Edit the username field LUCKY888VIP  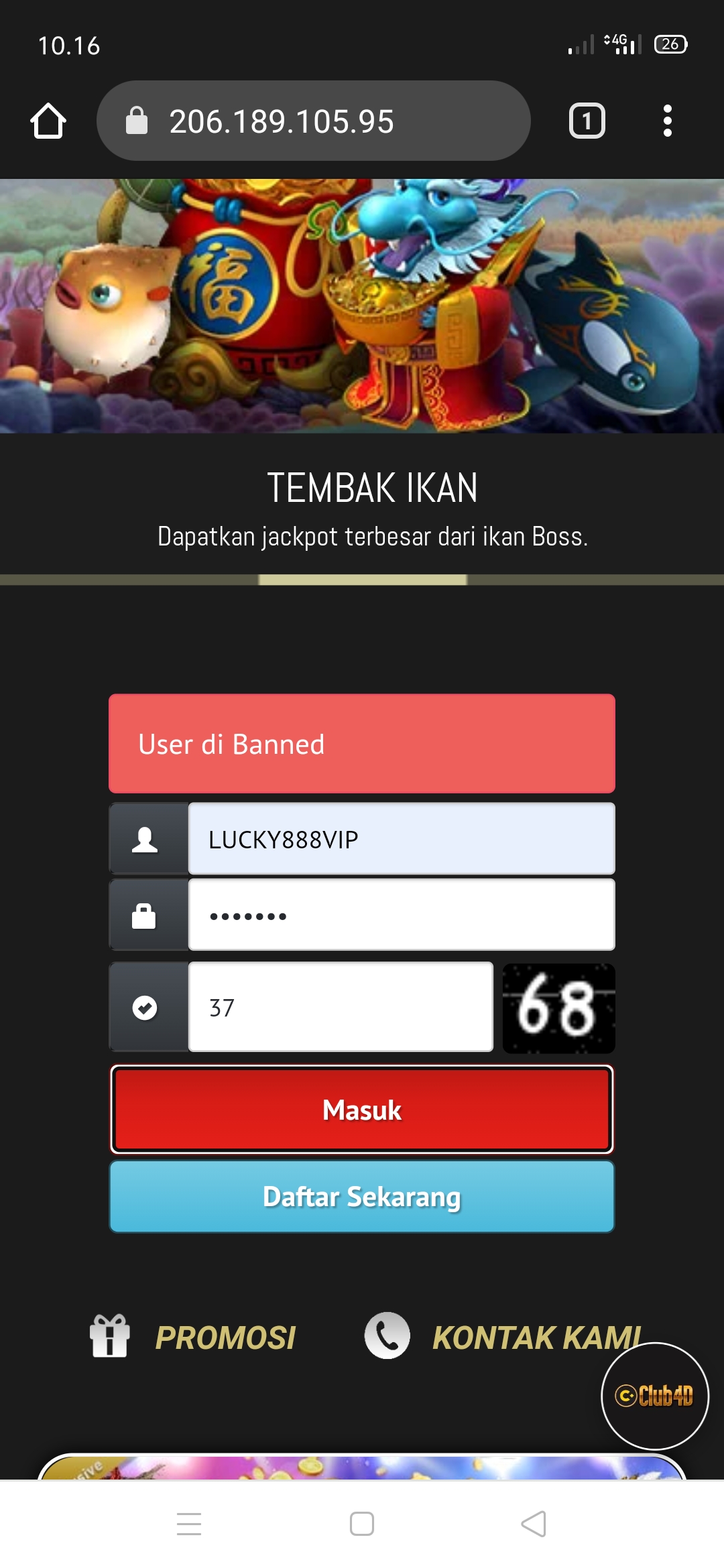tap(401, 839)
